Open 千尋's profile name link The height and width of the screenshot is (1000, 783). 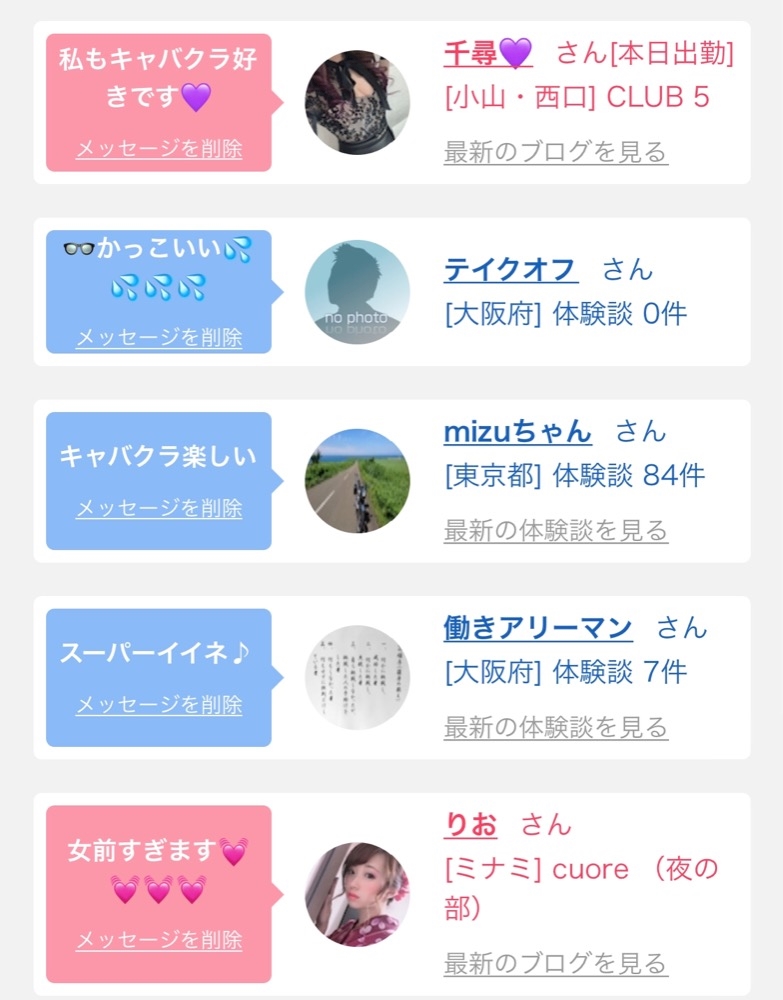coord(488,53)
